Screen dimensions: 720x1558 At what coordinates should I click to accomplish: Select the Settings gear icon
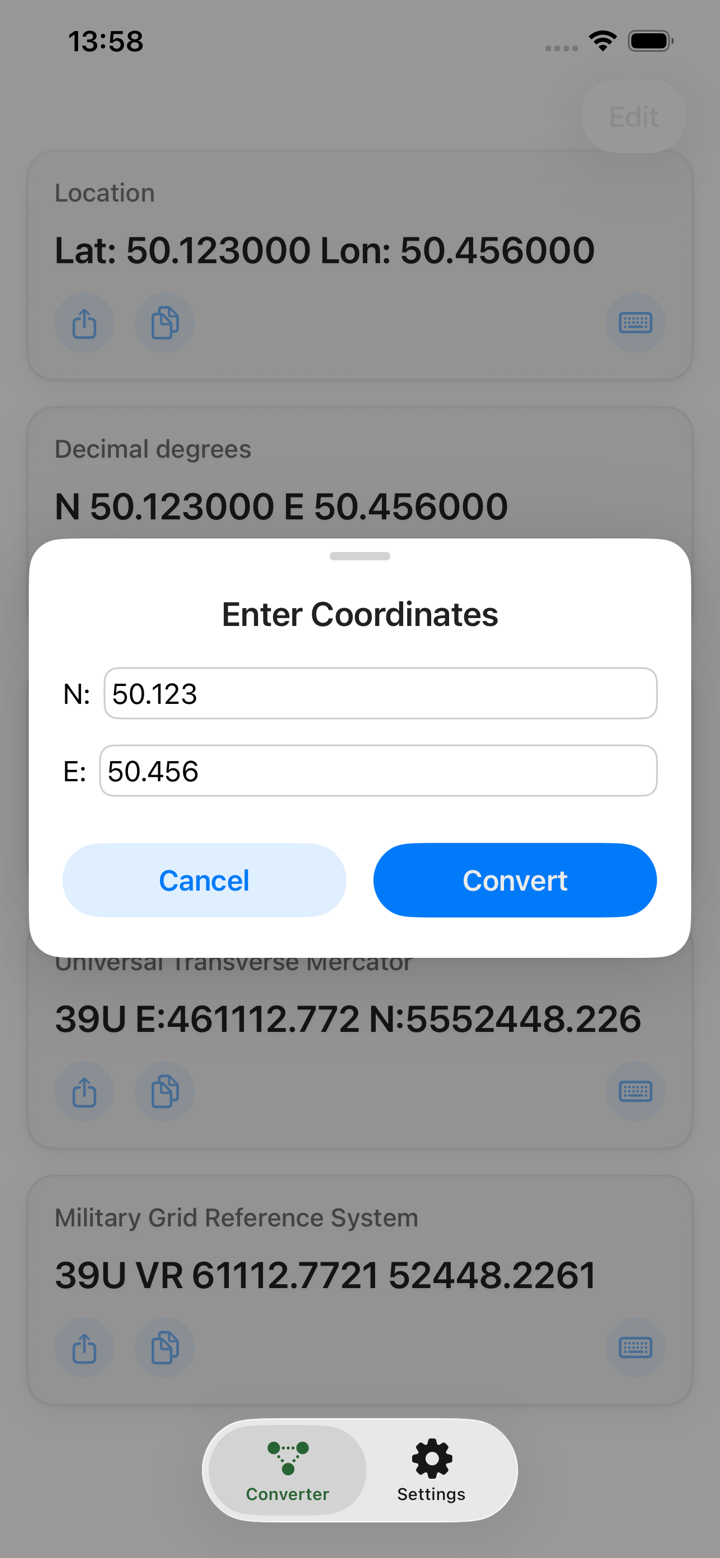tap(431, 1458)
